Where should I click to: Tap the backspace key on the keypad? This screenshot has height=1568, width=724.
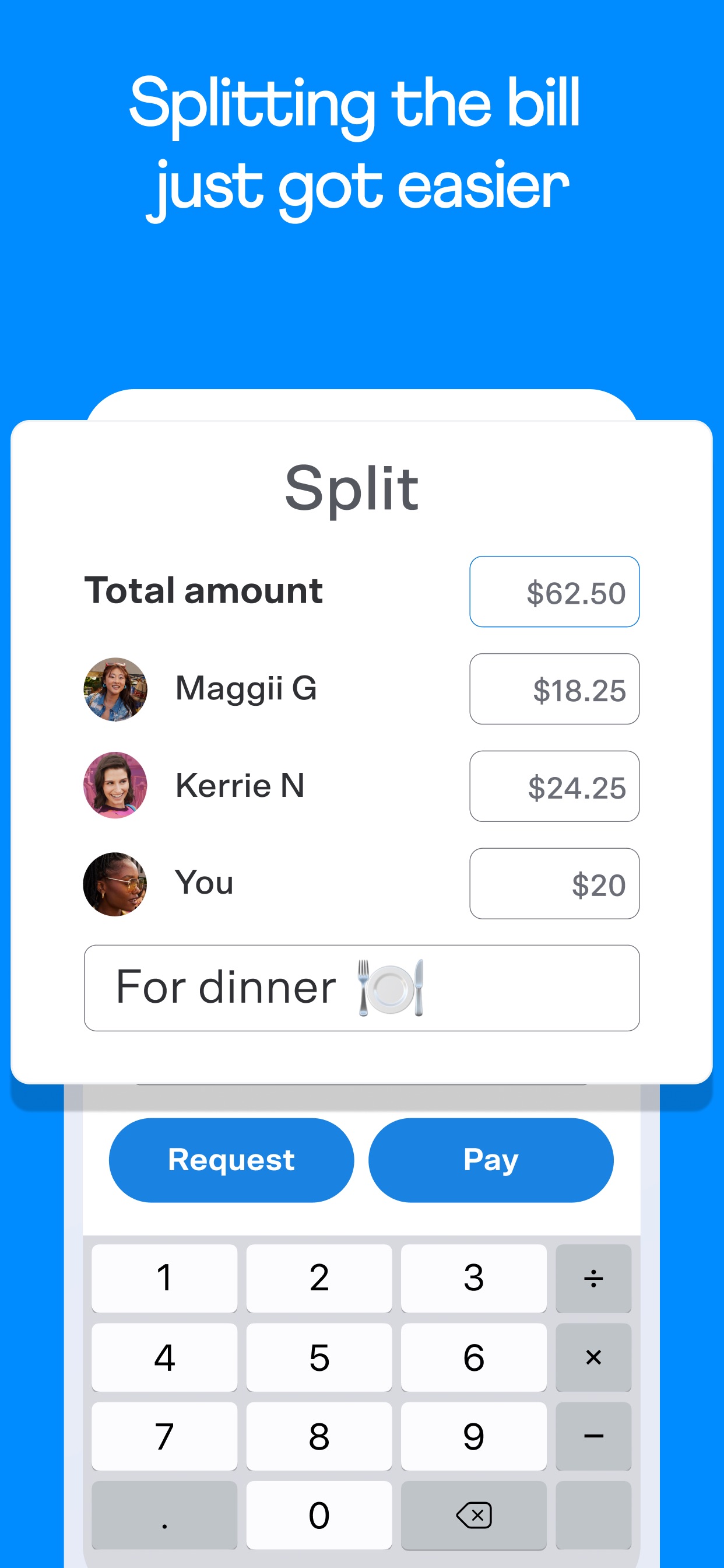[x=473, y=1515]
